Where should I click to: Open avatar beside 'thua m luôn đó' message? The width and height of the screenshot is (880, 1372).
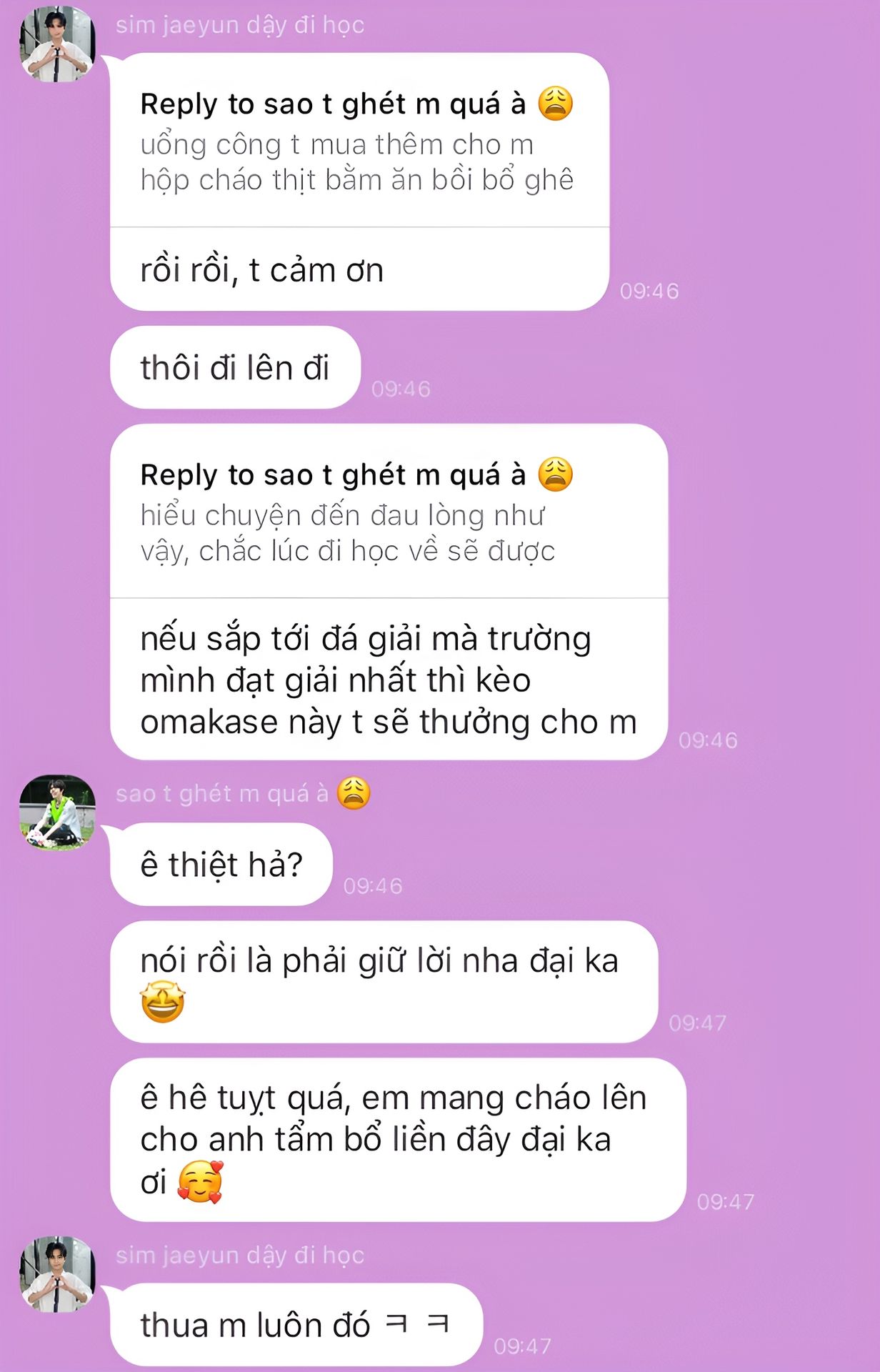click(x=57, y=1274)
